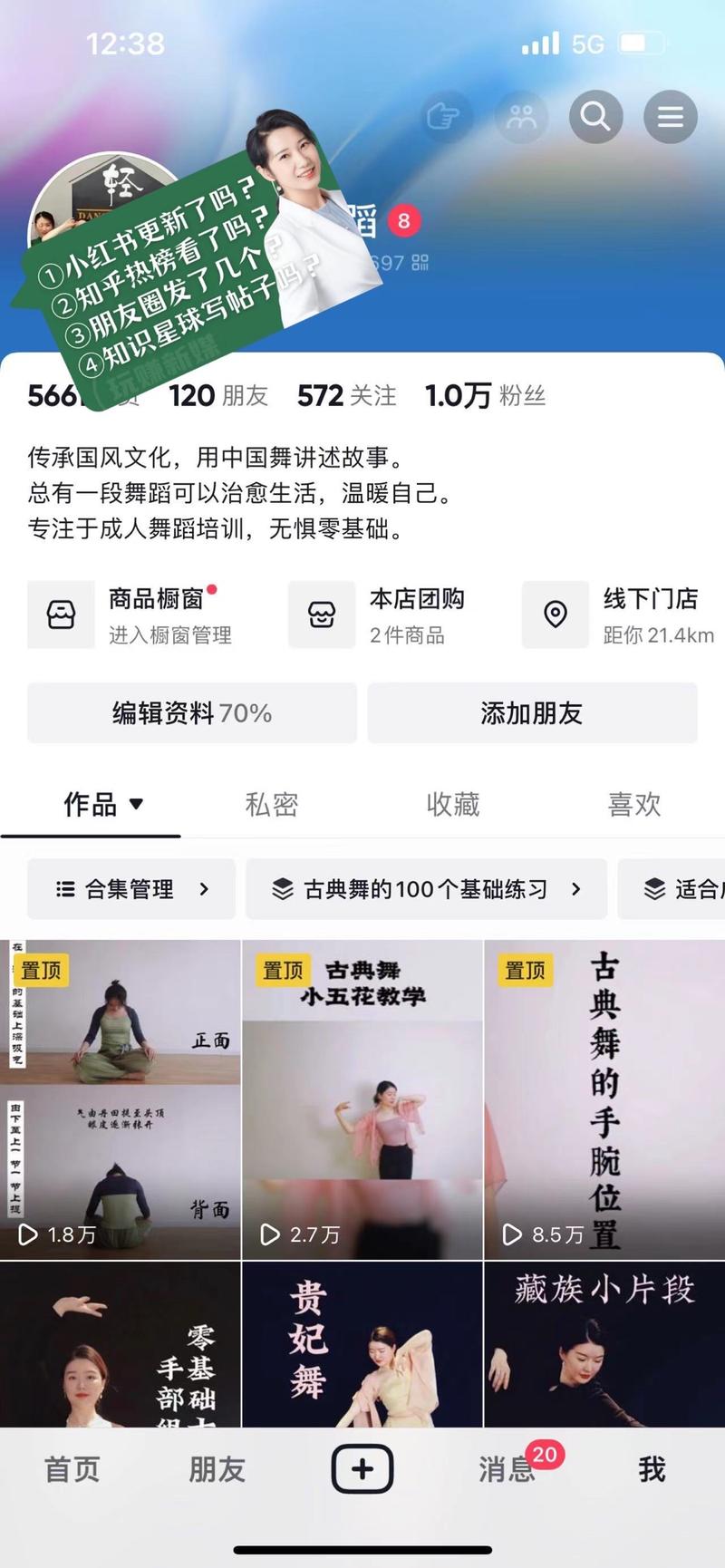Open the 古典舞的100个基础练习 collection
The width and height of the screenshot is (725, 1568).
[426, 889]
